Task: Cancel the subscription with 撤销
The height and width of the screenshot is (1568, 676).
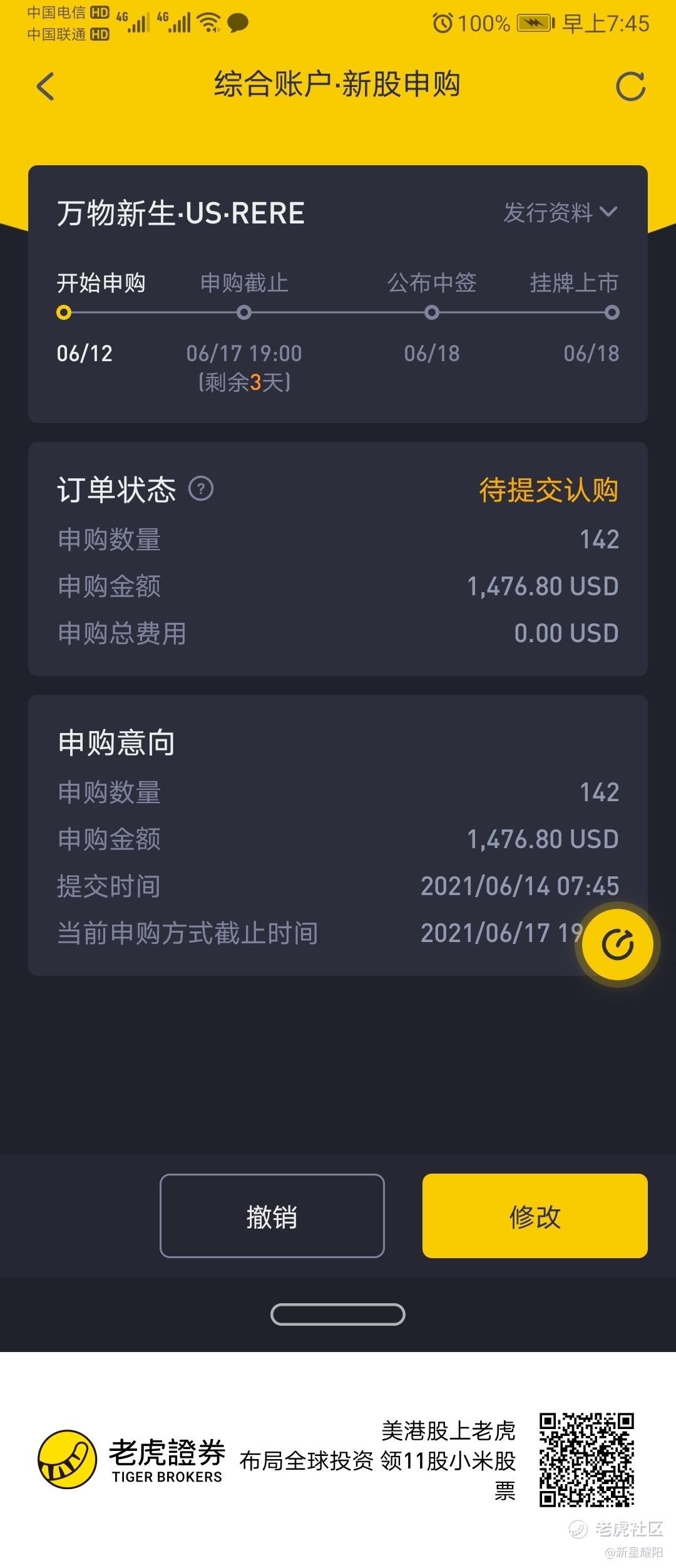Action: point(272,1216)
